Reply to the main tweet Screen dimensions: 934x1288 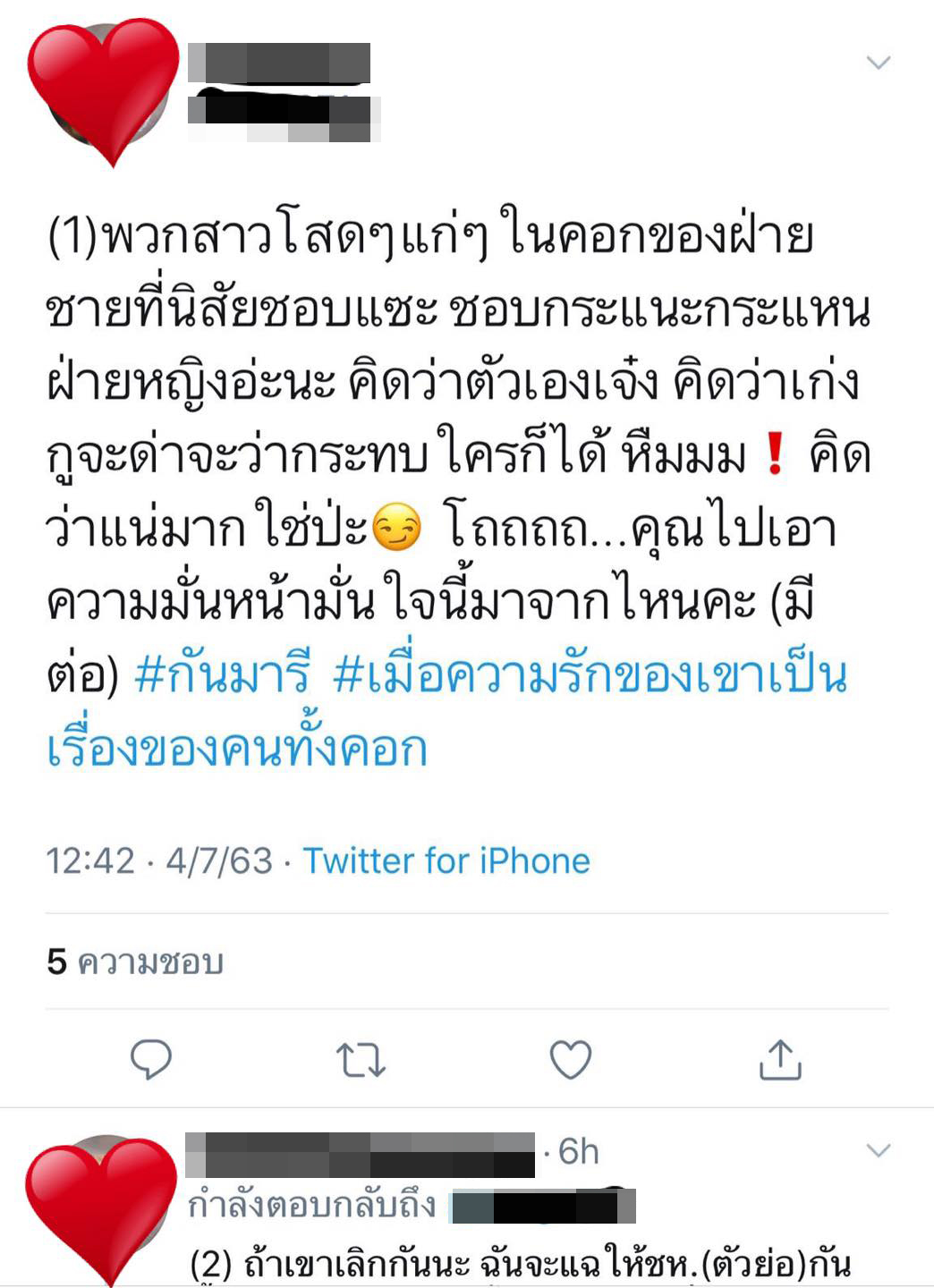[151, 1060]
